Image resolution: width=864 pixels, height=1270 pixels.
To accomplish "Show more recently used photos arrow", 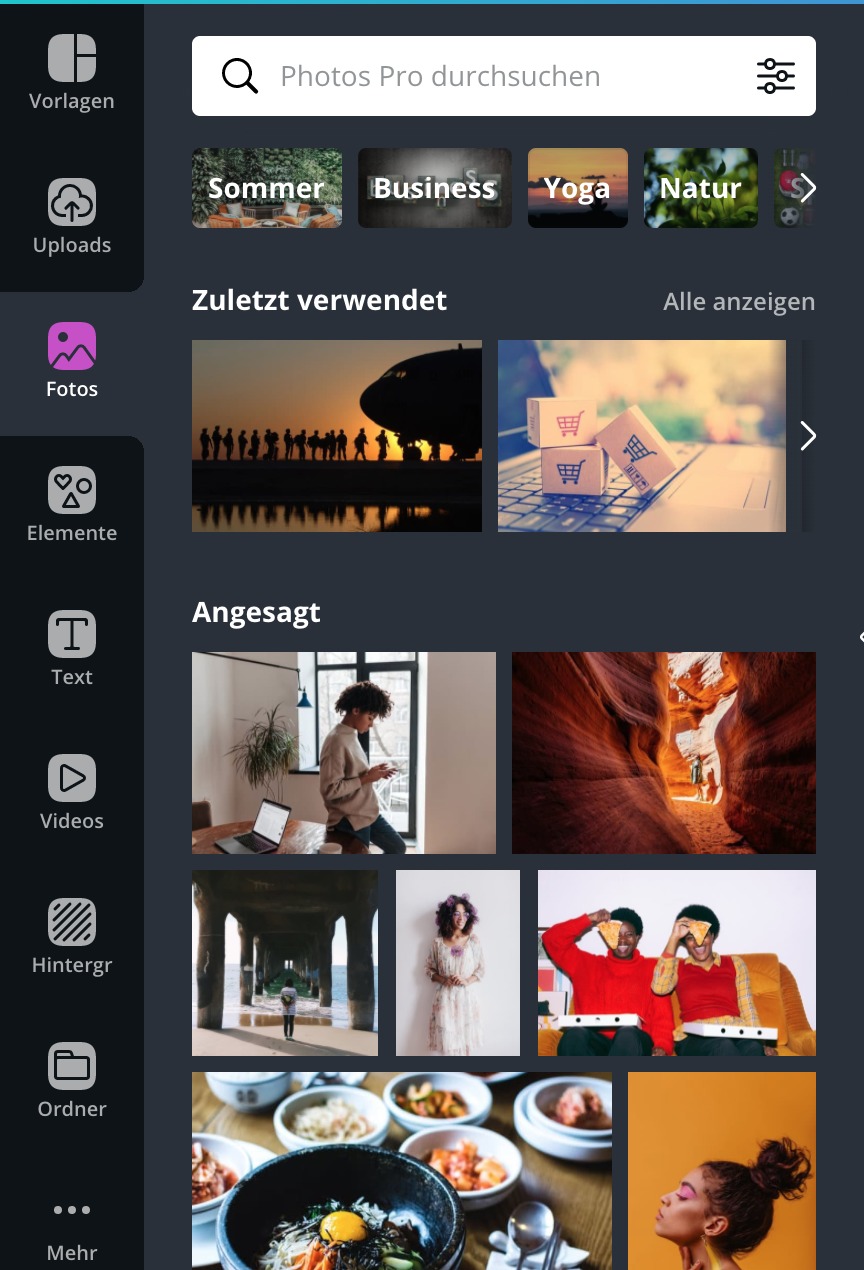I will 808,436.
